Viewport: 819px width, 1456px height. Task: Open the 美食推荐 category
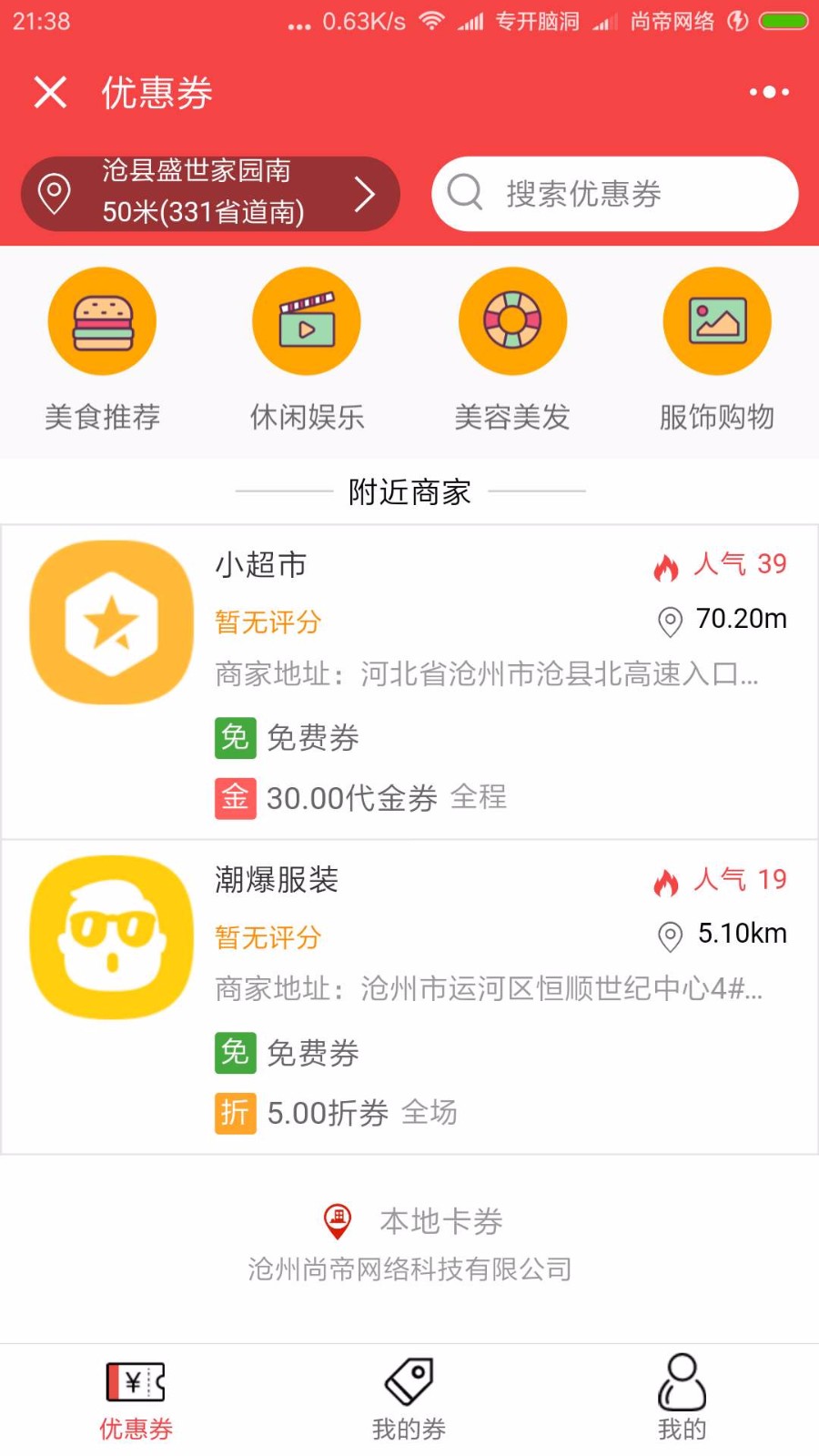click(x=102, y=350)
